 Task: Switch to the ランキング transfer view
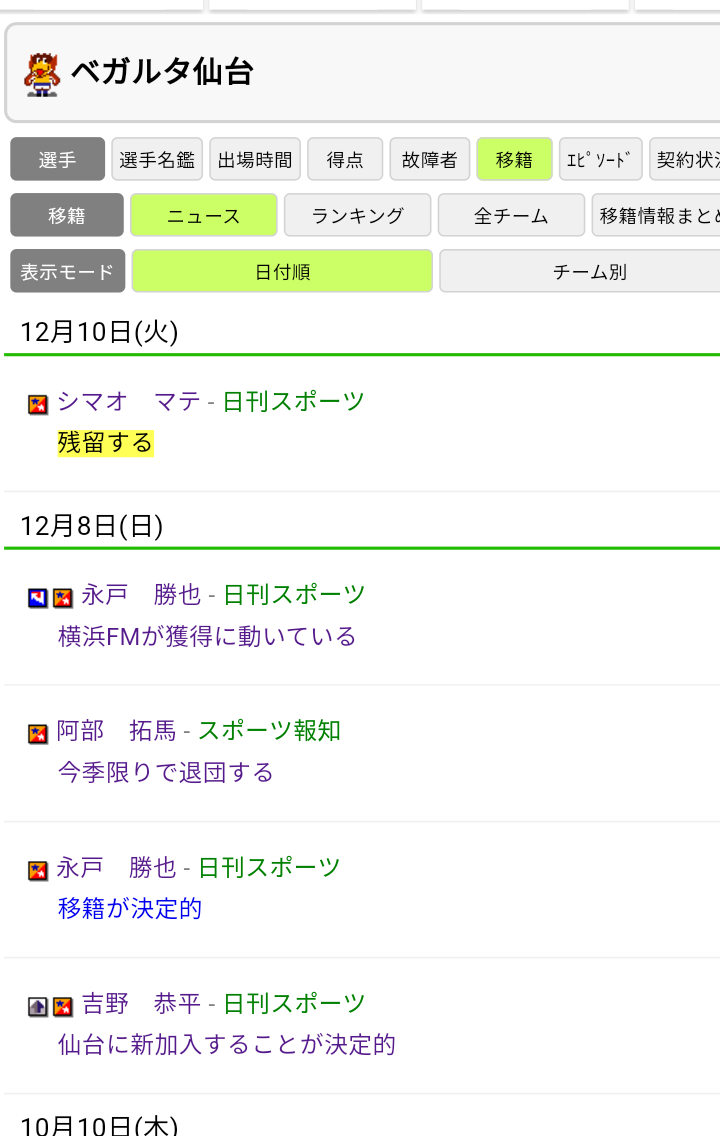pyautogui.click(x=357, y=215)
